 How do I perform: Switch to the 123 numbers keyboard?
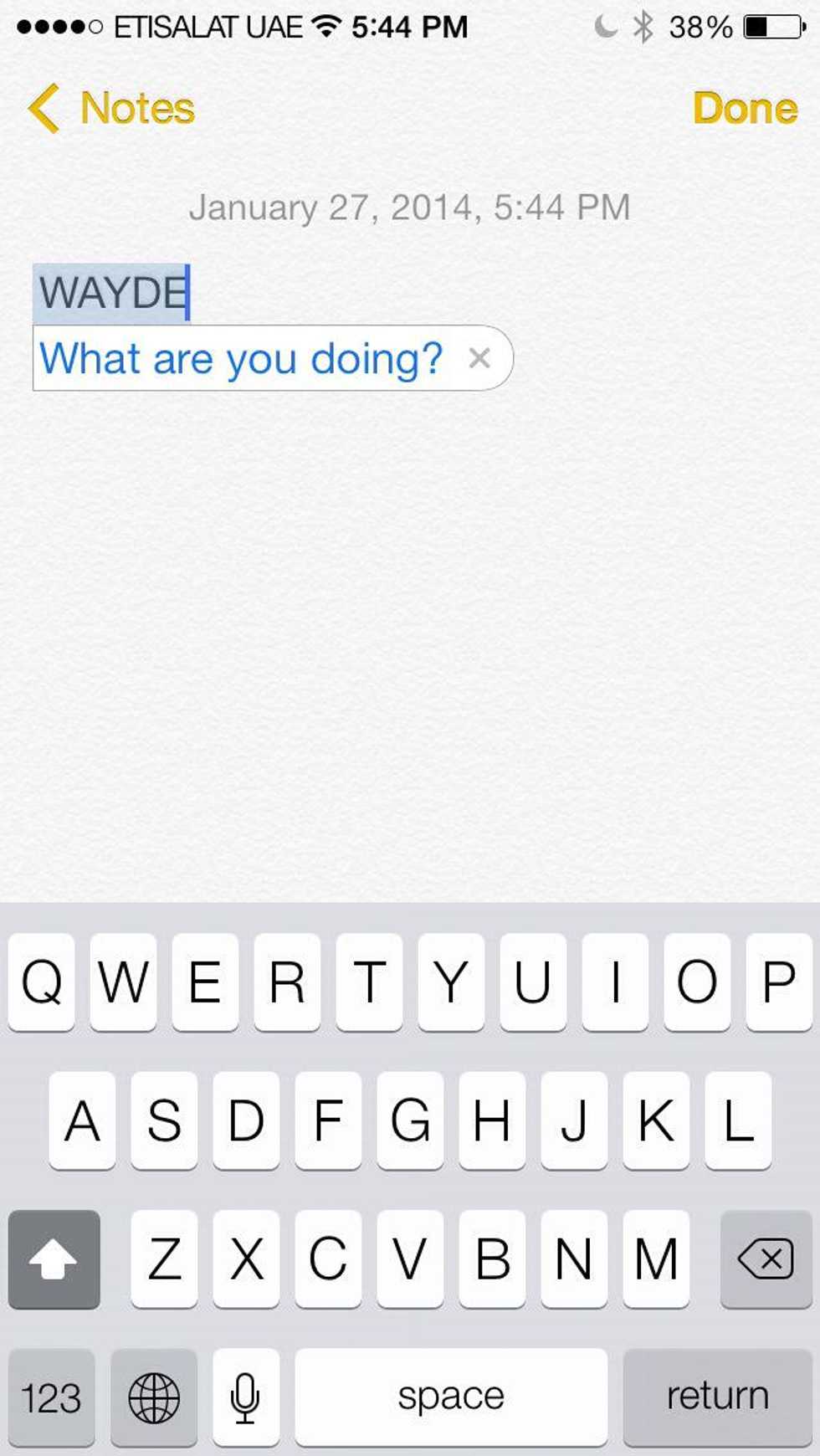[51, 1397]
